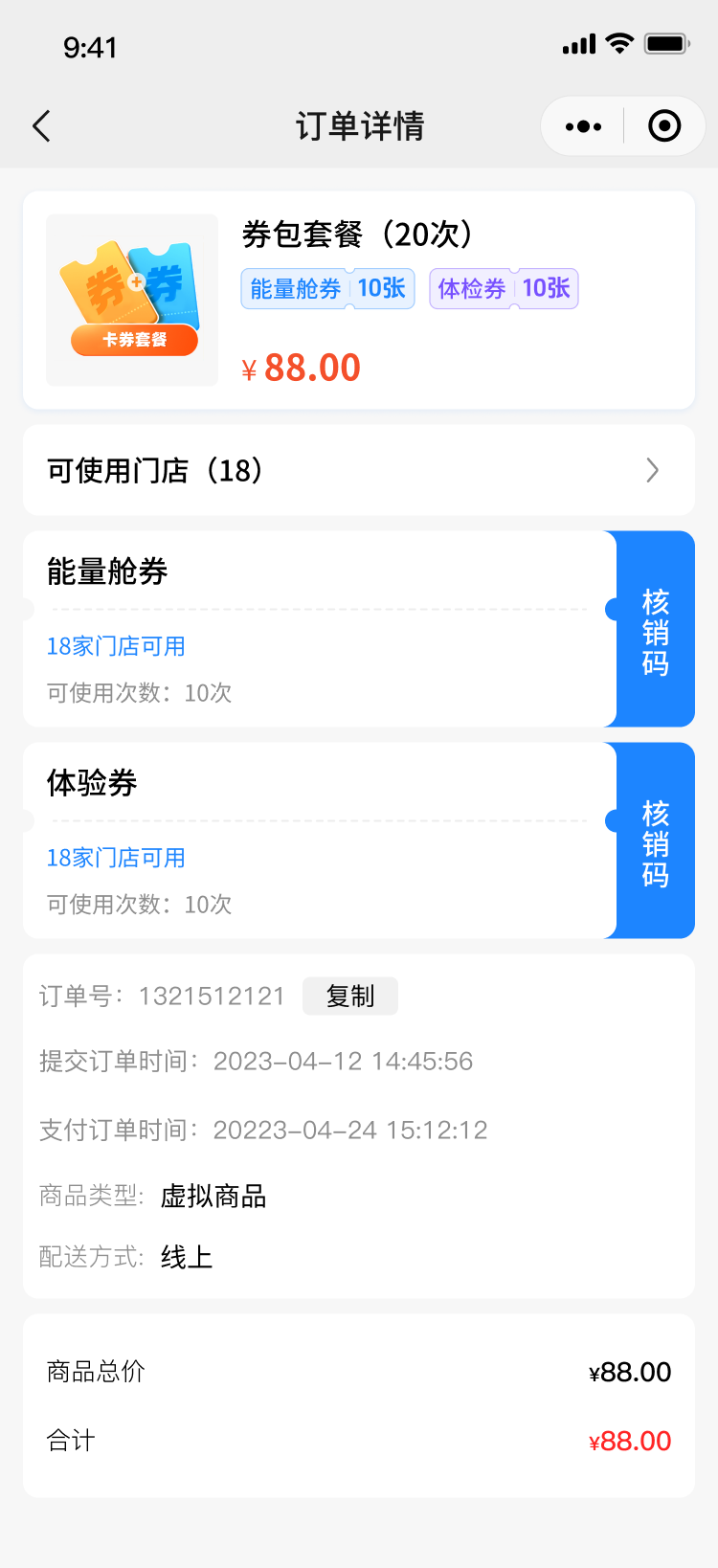The width and height of the screenshot is (718, 1568).
Task: Open the 可使用门店 (18) store list
Action: (358, 470)
